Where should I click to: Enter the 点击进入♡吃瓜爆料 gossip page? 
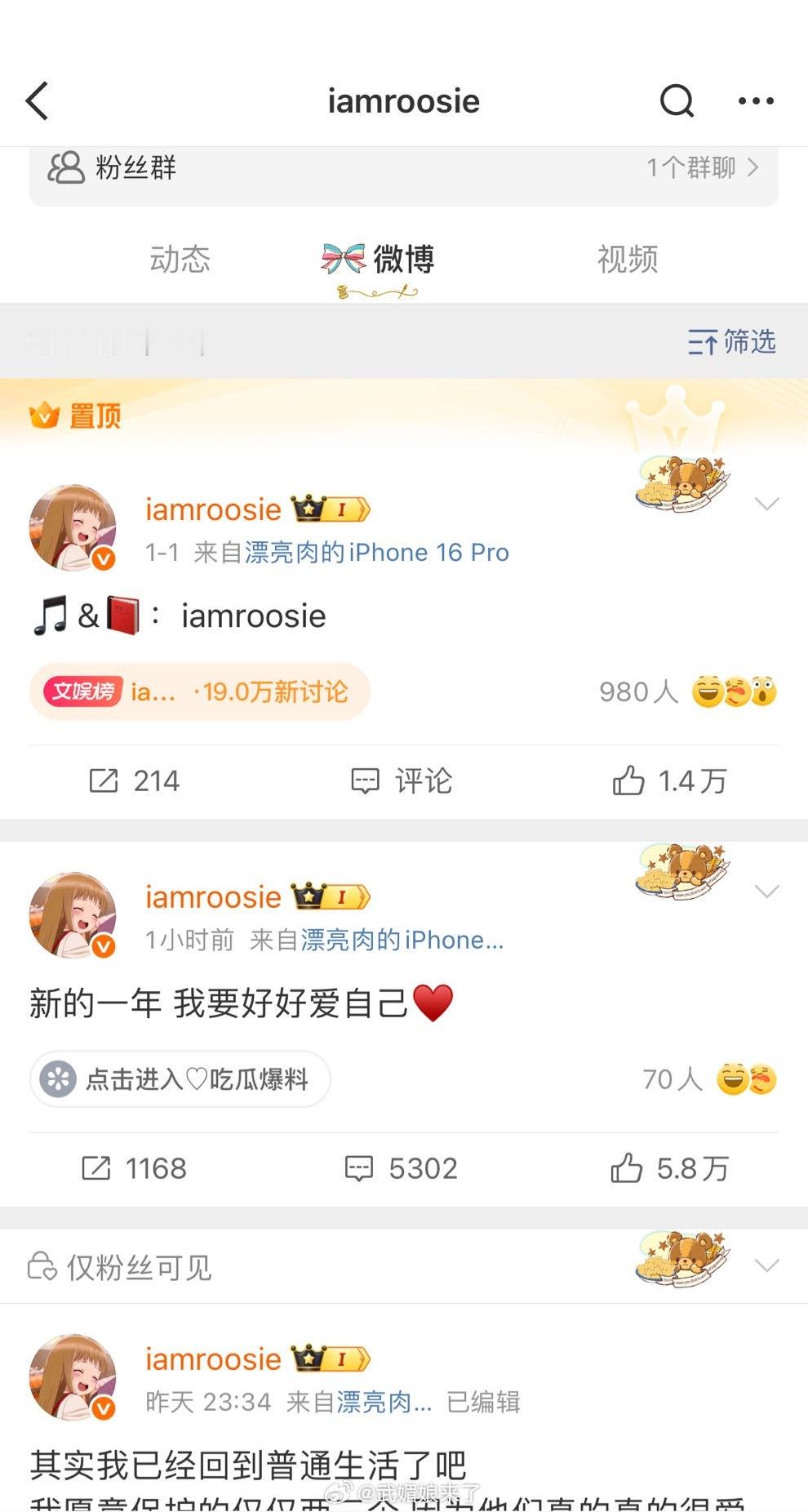[178, 1079]
